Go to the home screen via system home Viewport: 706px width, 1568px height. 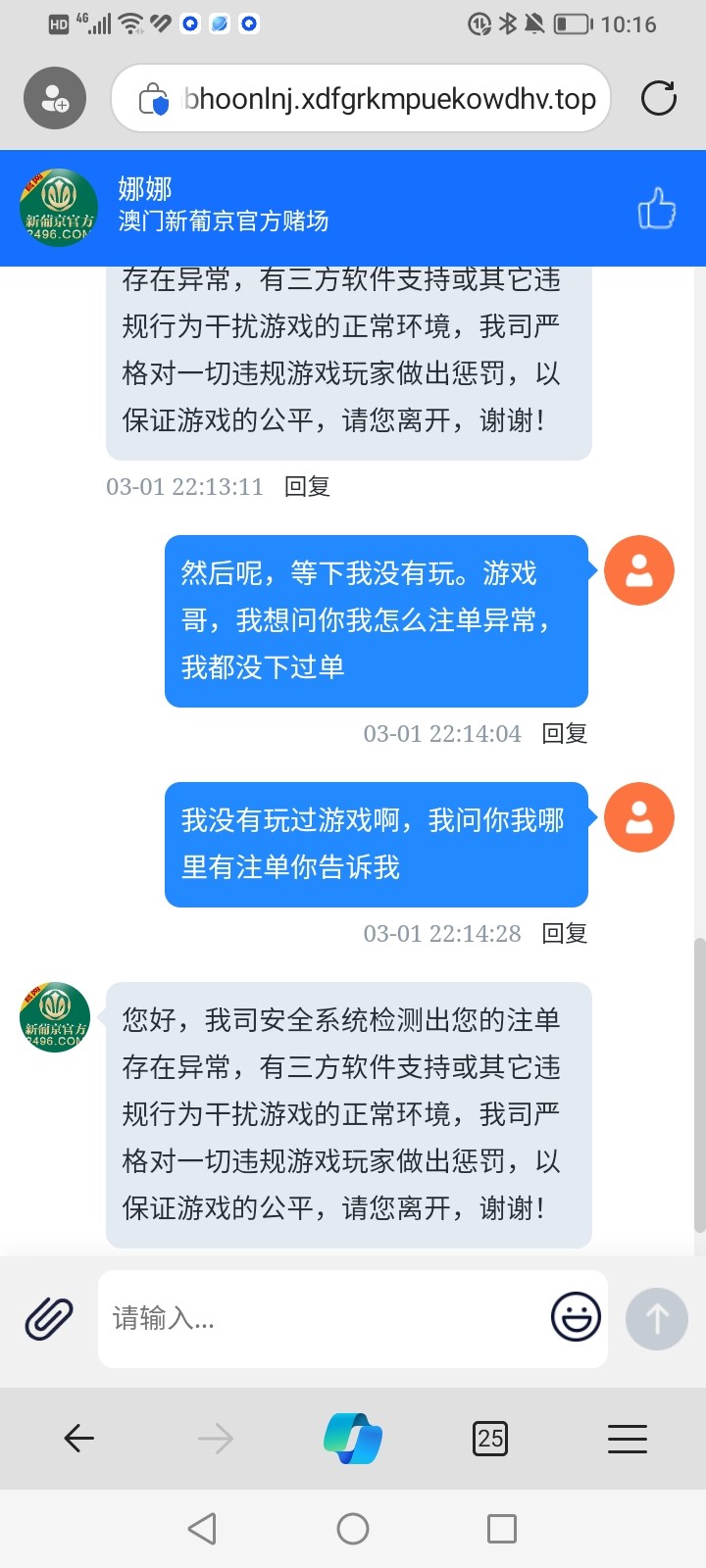[x=353, y=1529]
